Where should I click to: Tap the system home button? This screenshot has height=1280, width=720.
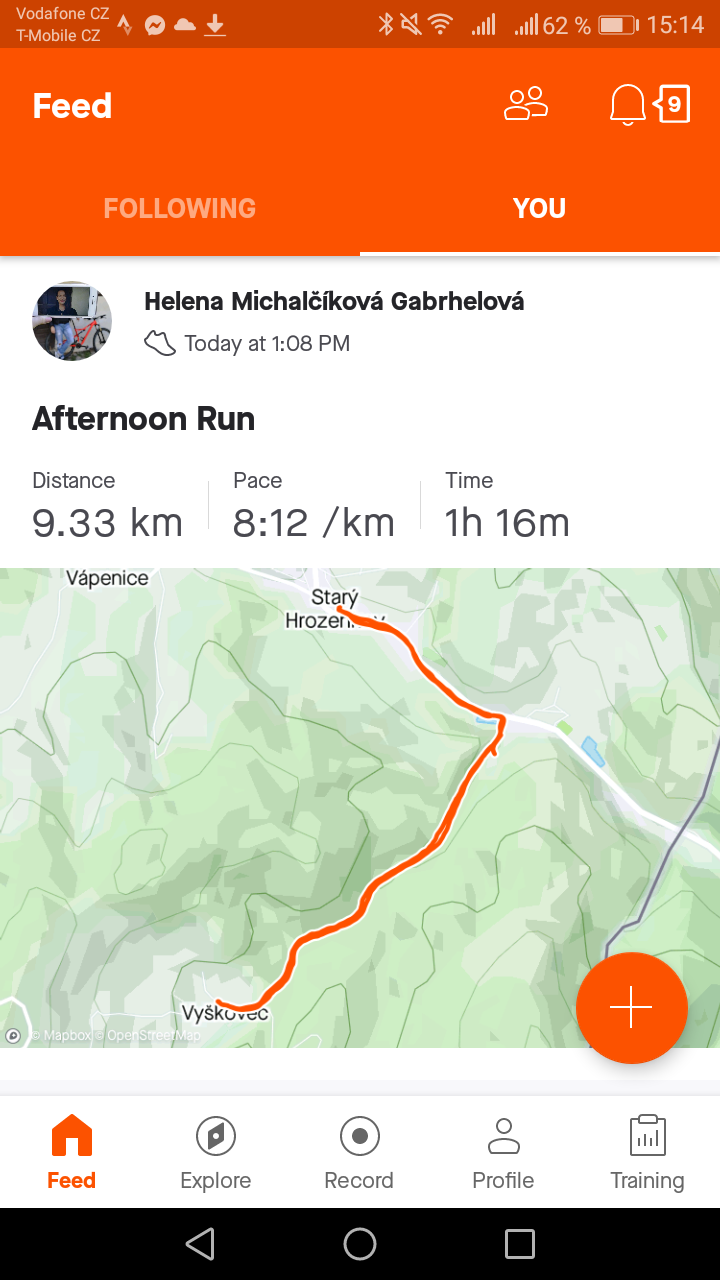pos(360,1244)
